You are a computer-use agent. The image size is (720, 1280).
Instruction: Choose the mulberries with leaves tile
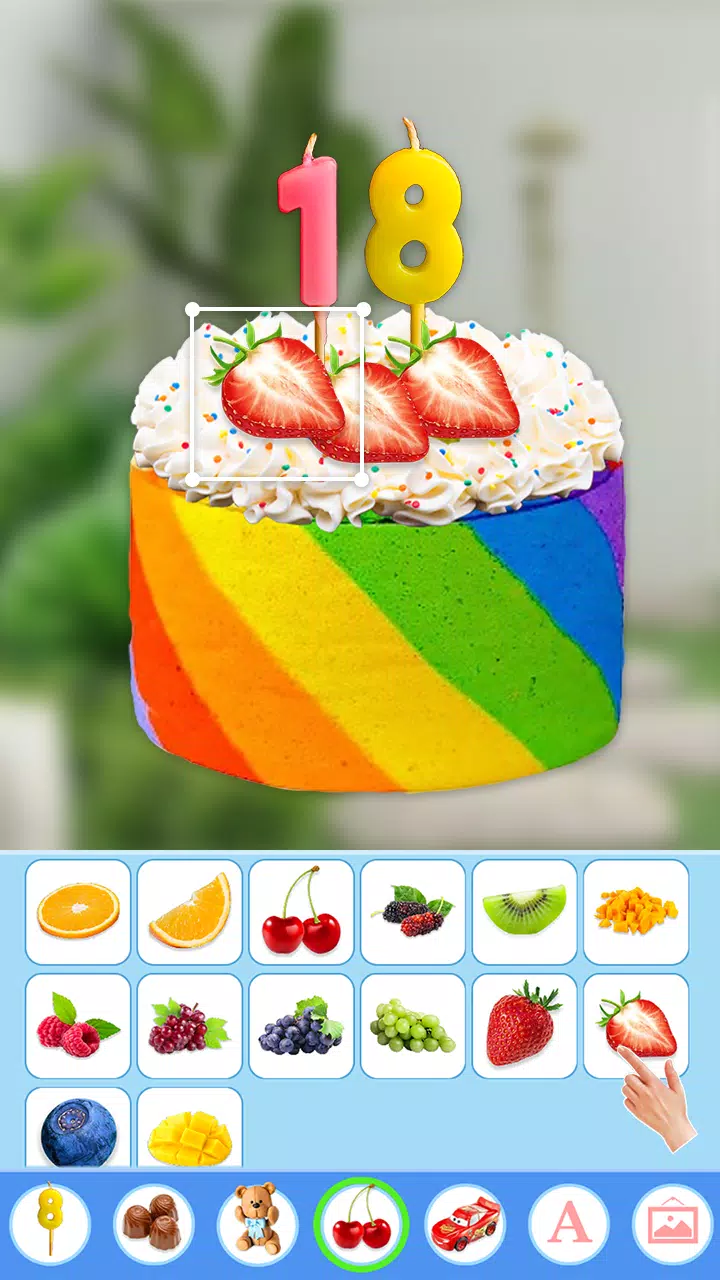413,911
